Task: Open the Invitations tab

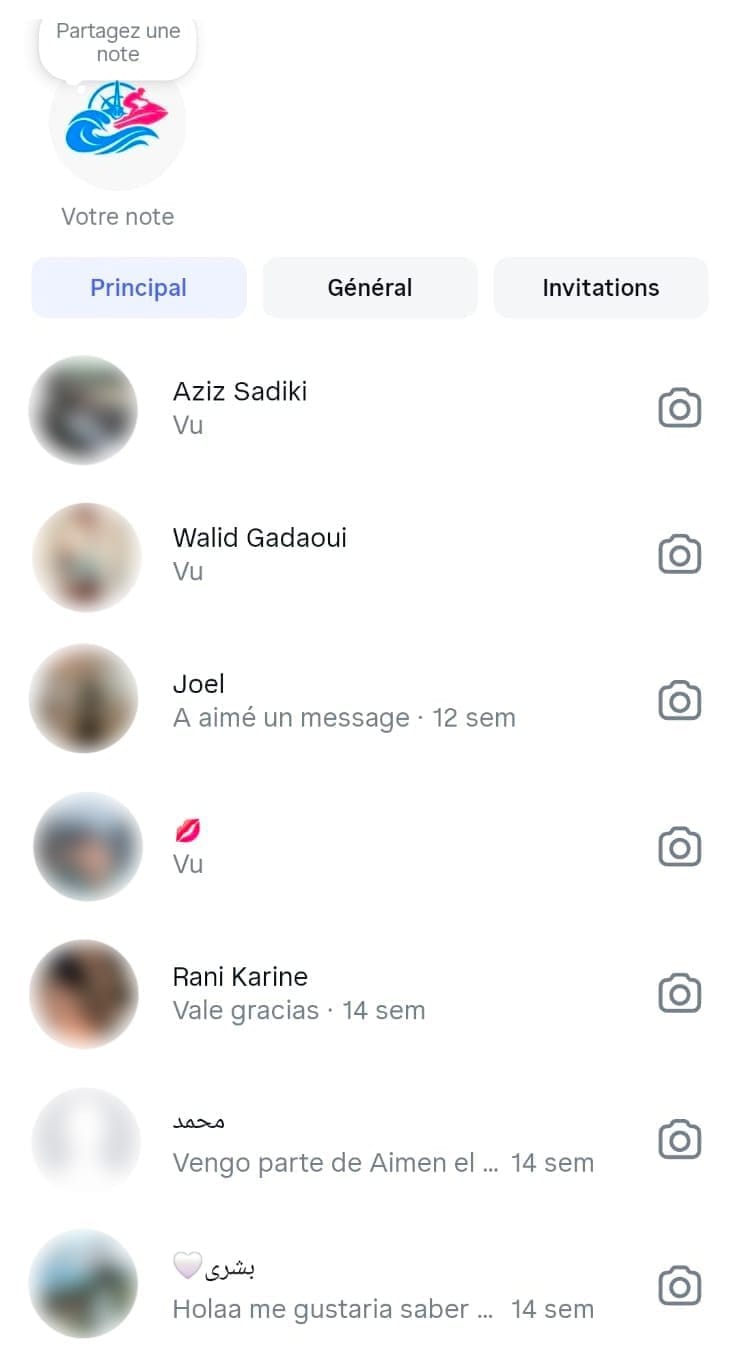Action: [601, 288]
